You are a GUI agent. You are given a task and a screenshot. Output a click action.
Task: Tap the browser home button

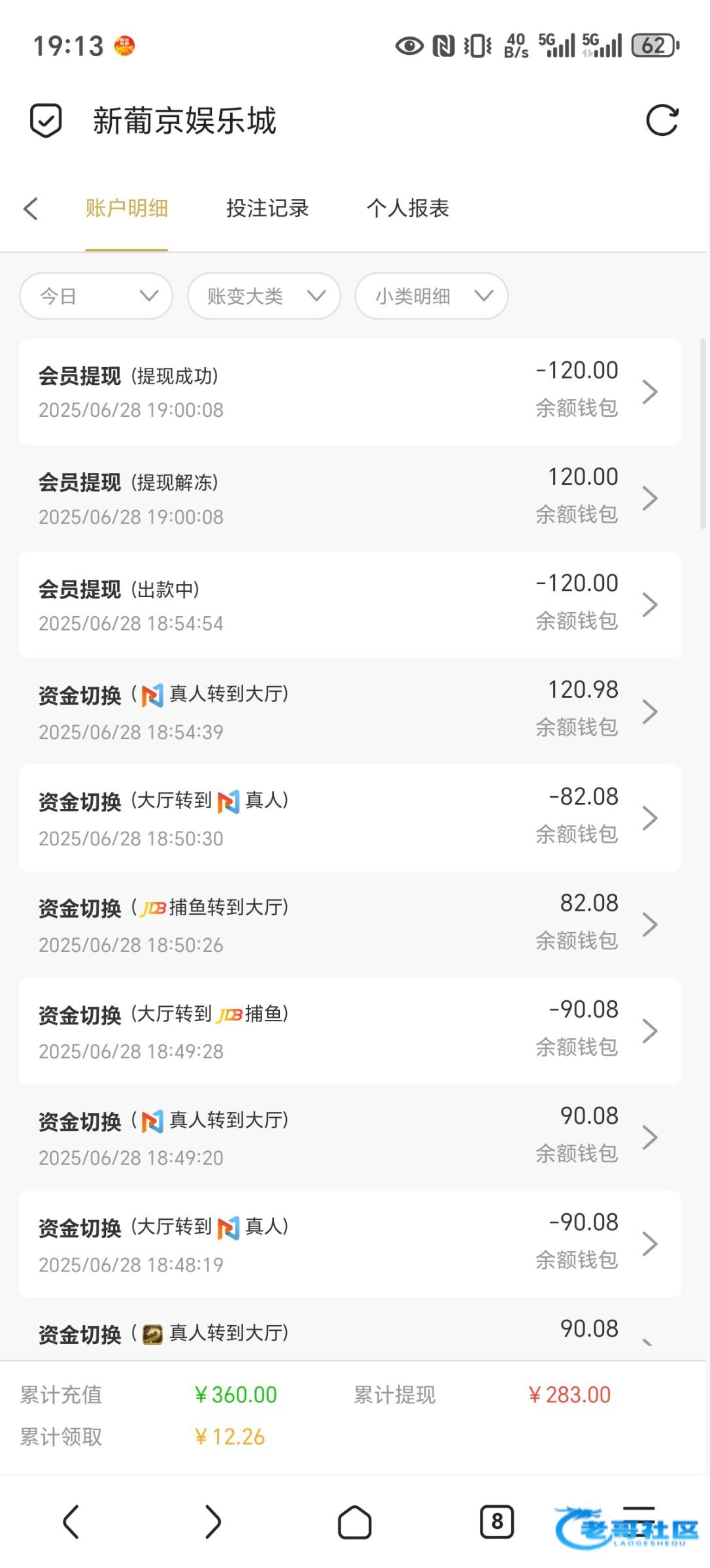pyautogui.click(x=354, y=1522)
